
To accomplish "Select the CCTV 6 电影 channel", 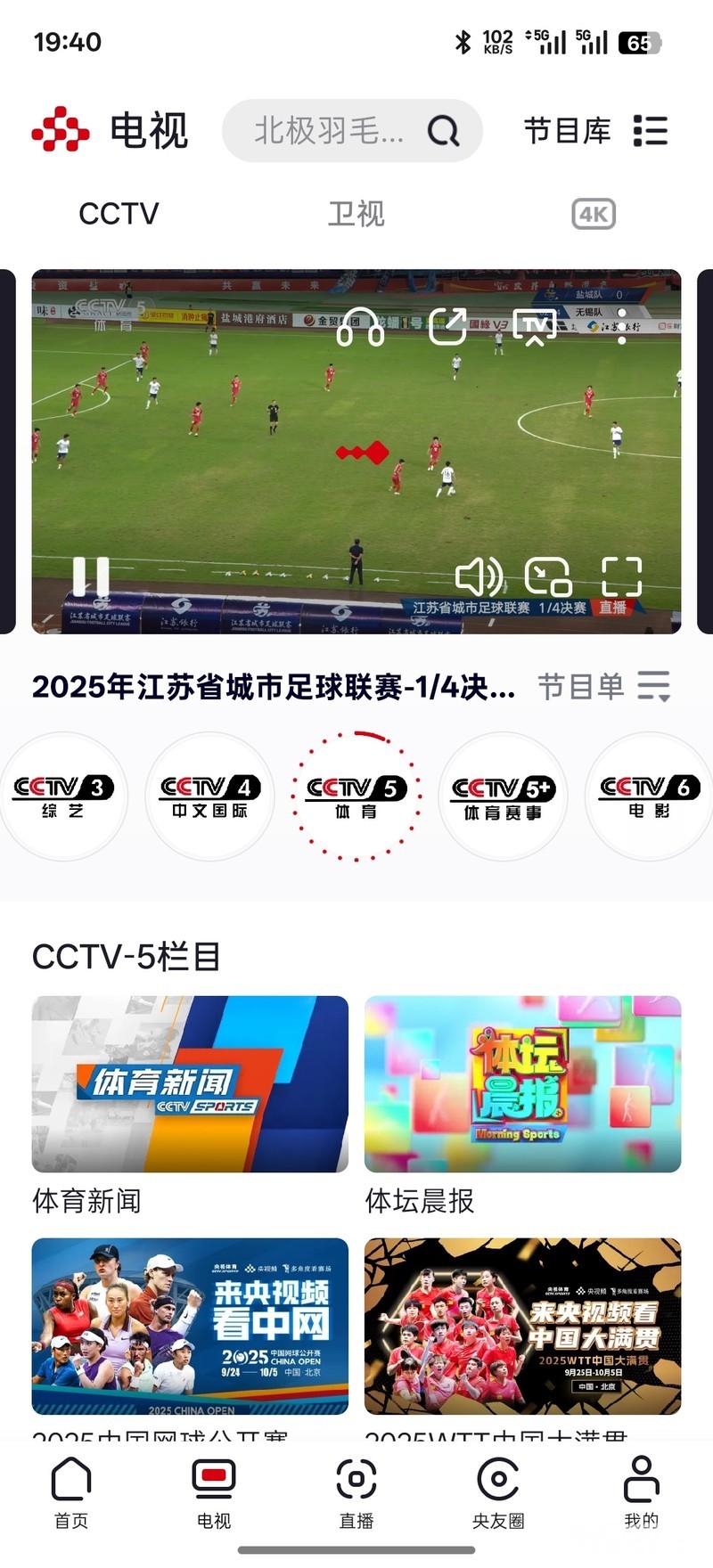I will [648, 796].
